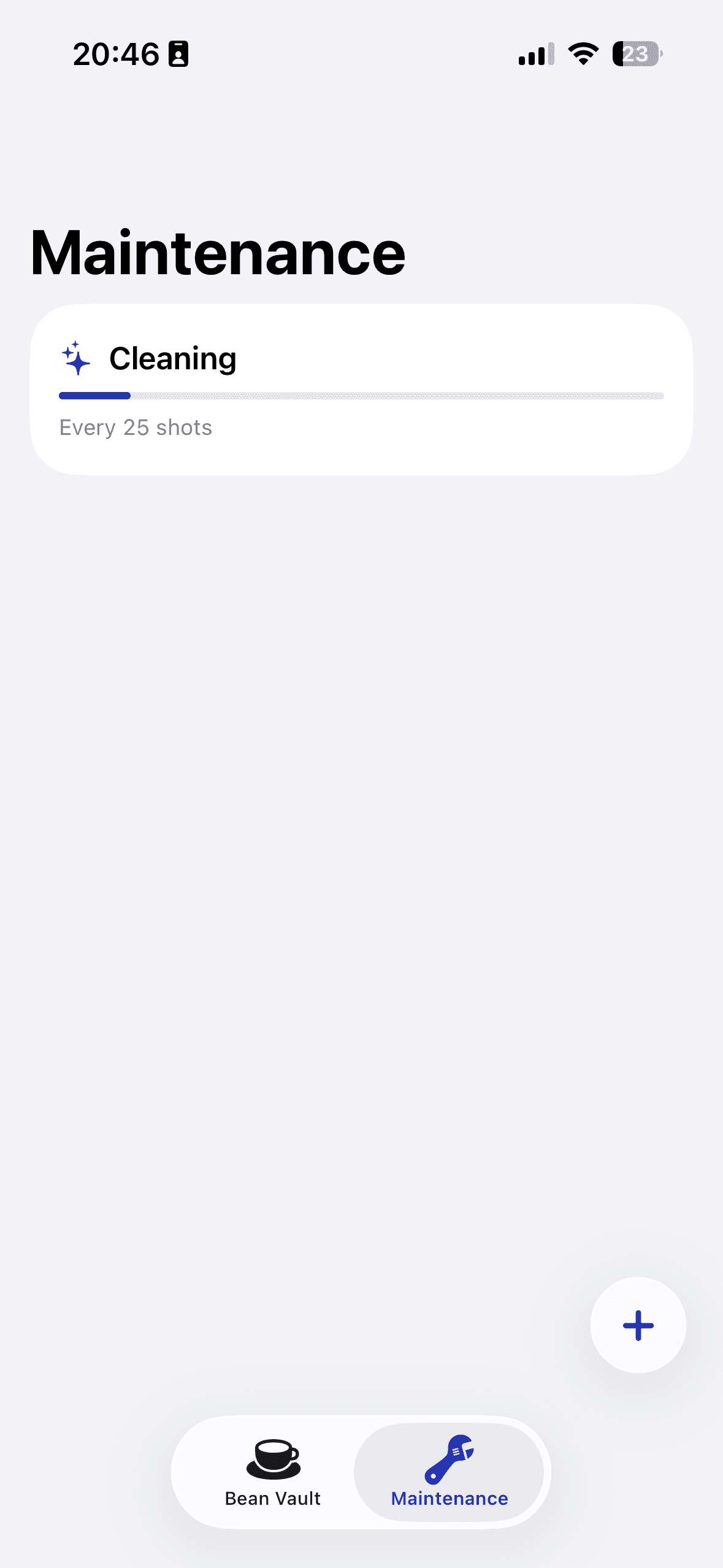Screen dimensions: 723x1568
Task: Tap the battery indicator in the status bar
Action: pos(635,55)
